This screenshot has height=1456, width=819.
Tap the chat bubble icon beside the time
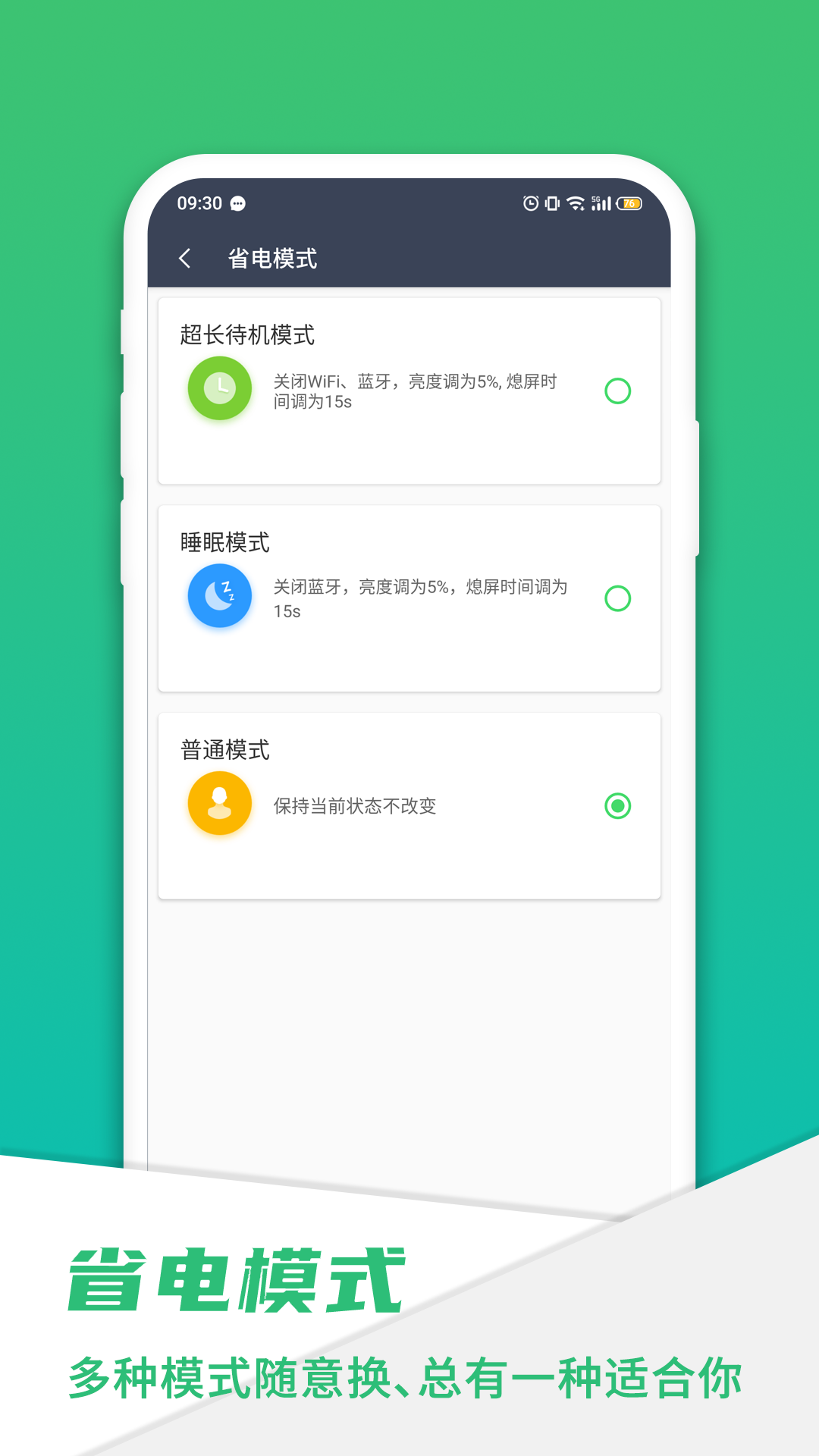coord(238,204)
